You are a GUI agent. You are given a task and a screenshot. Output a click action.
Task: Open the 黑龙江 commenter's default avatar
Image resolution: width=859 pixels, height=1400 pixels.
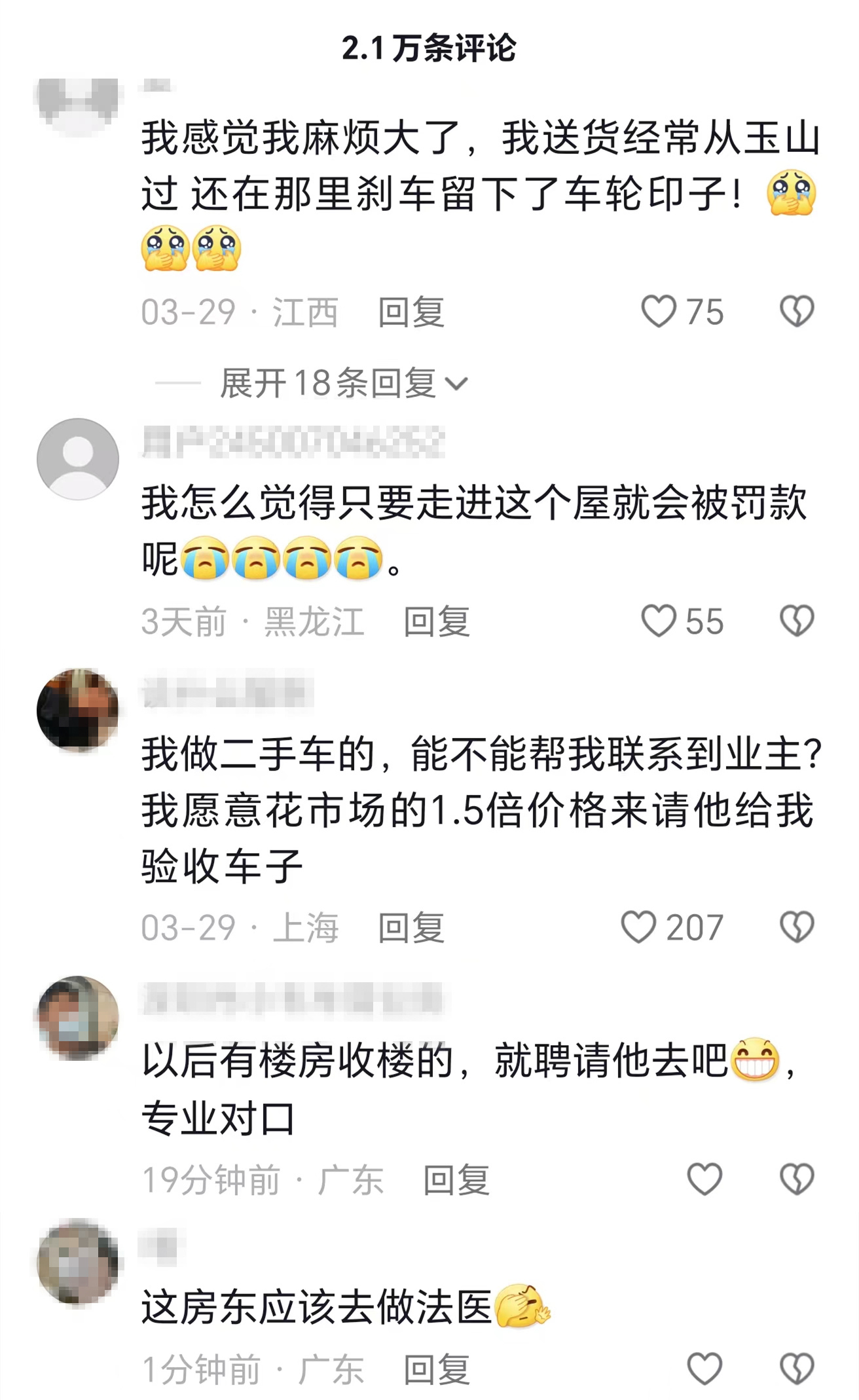[x=78, y=459]
